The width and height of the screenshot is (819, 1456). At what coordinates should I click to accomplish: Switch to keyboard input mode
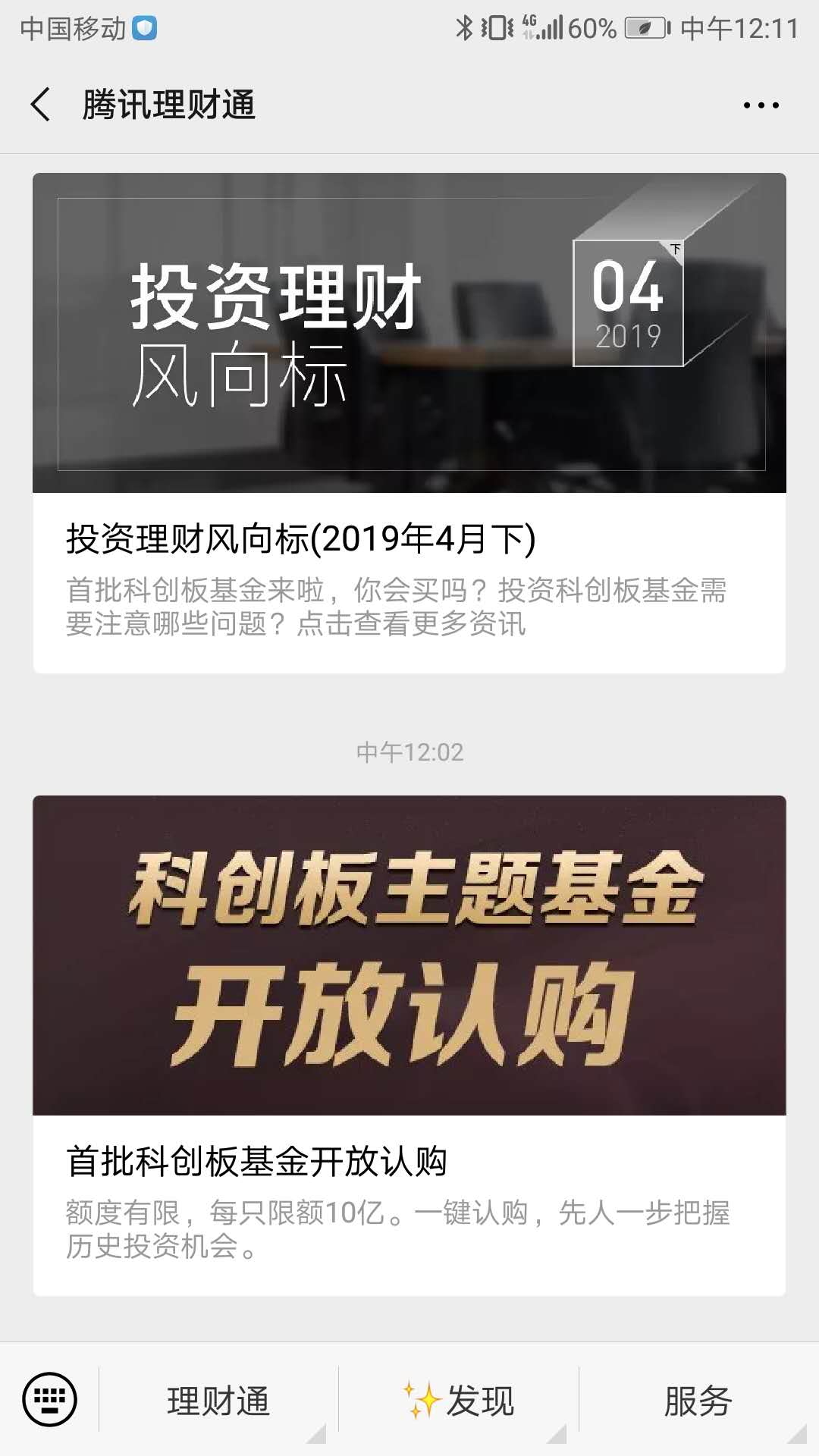[x=49, y=1399]
